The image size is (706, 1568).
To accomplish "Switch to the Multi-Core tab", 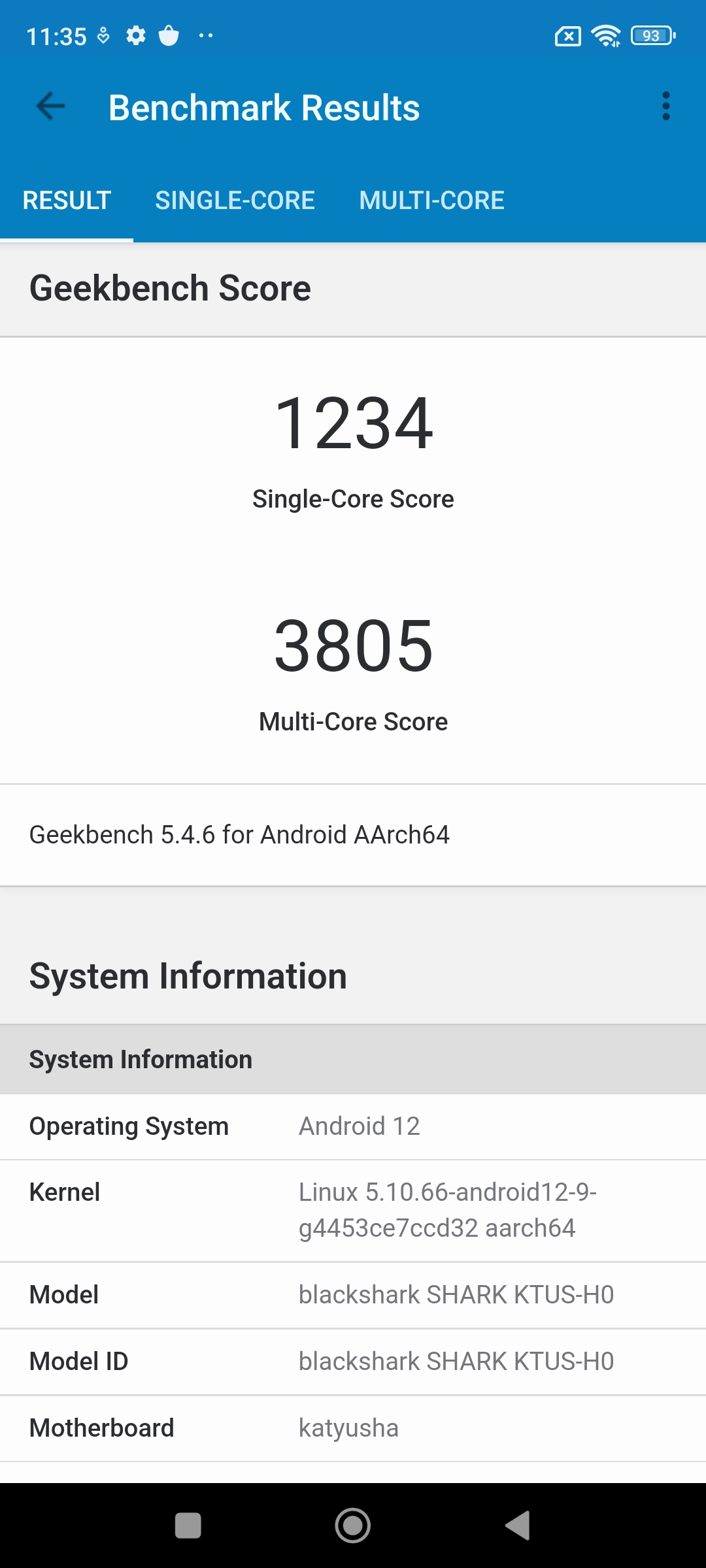I will pos(431,201).
